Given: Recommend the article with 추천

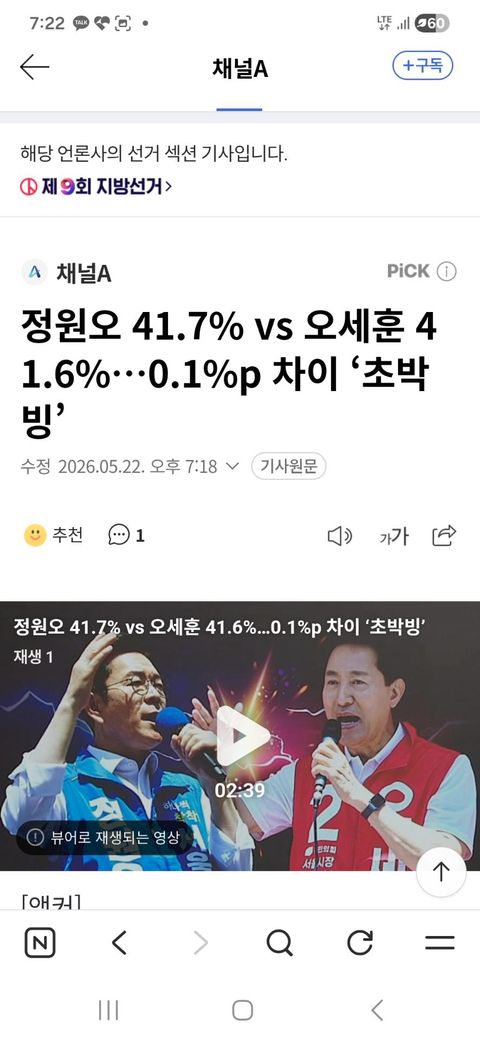Looking at the screenshot, I should (x=54, y=535).
